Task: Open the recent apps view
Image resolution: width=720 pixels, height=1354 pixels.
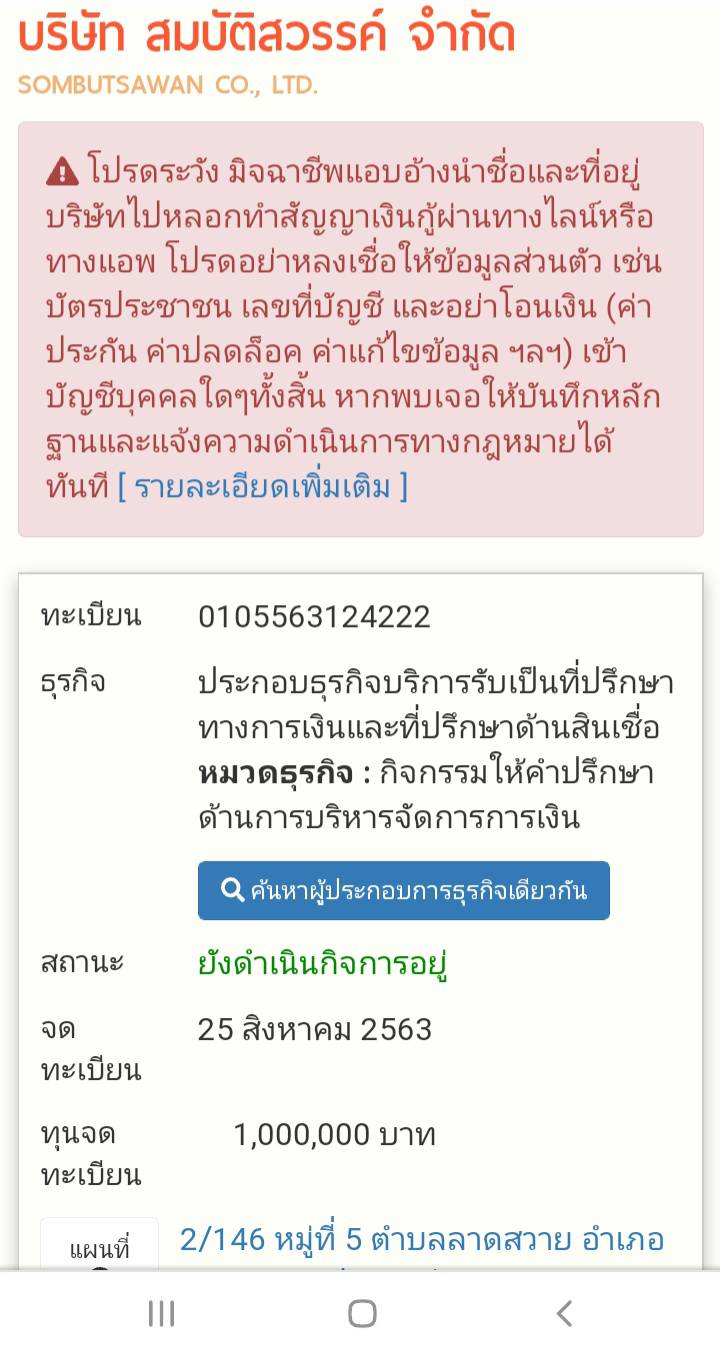Action: click(x=161, y=1313)
